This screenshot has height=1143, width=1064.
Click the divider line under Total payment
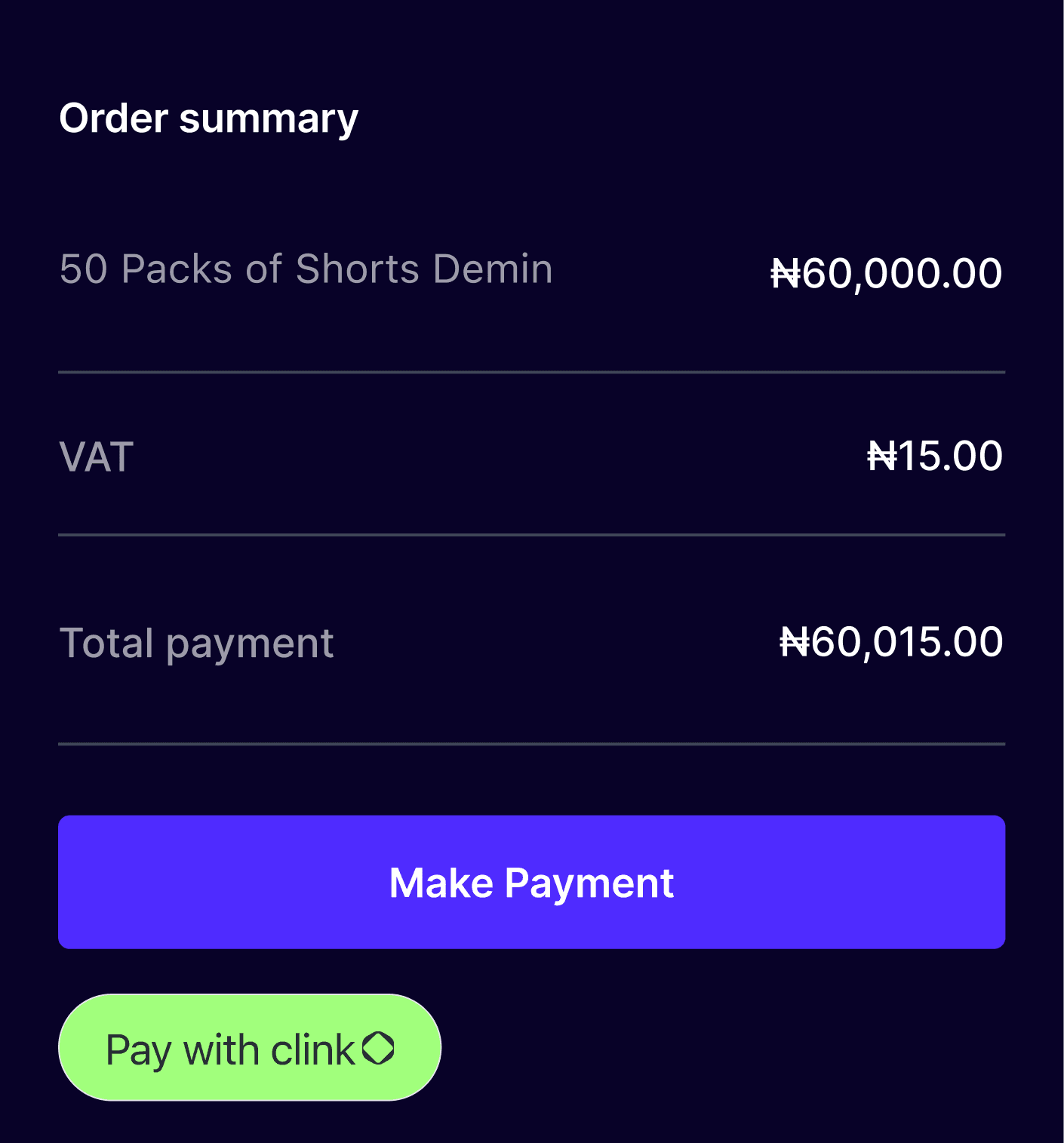point(532,744)
